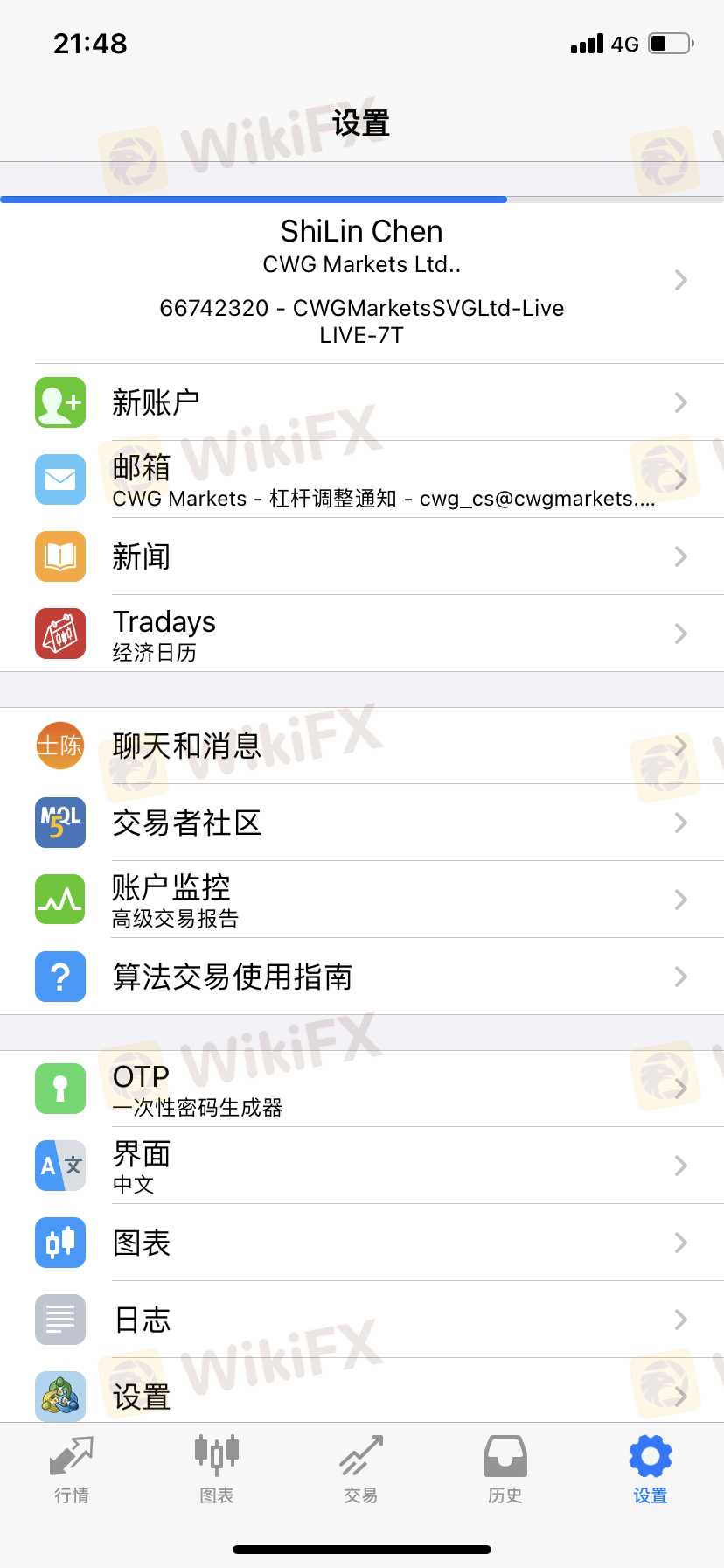724x1568 pixels.
Task: Switch to the 交易 tab
Action: [x=361, y=1470]
